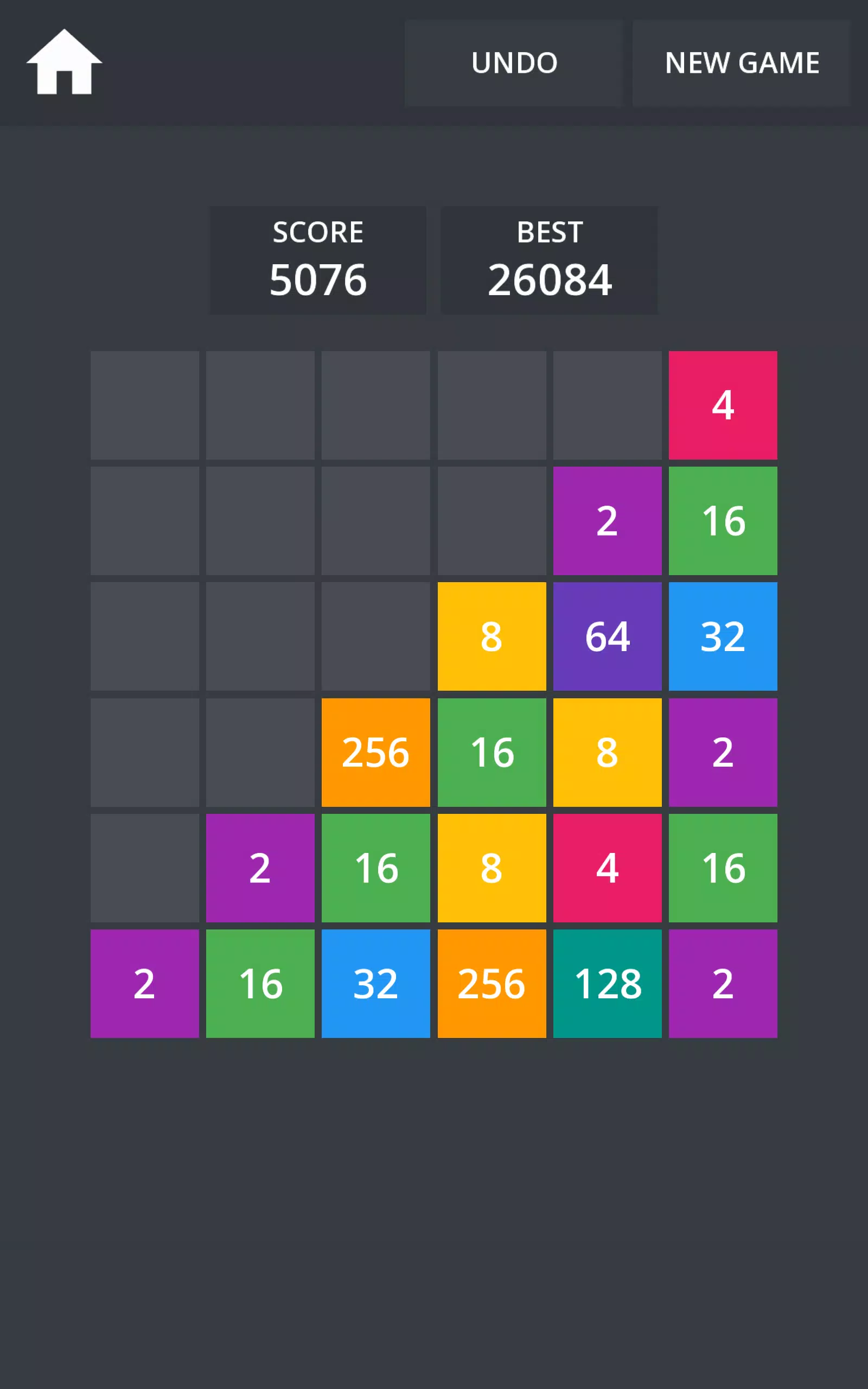This screenshot has width=868, height=1389.
Task: Click the BEST score panel showing 26084
Action: point(550,261)
